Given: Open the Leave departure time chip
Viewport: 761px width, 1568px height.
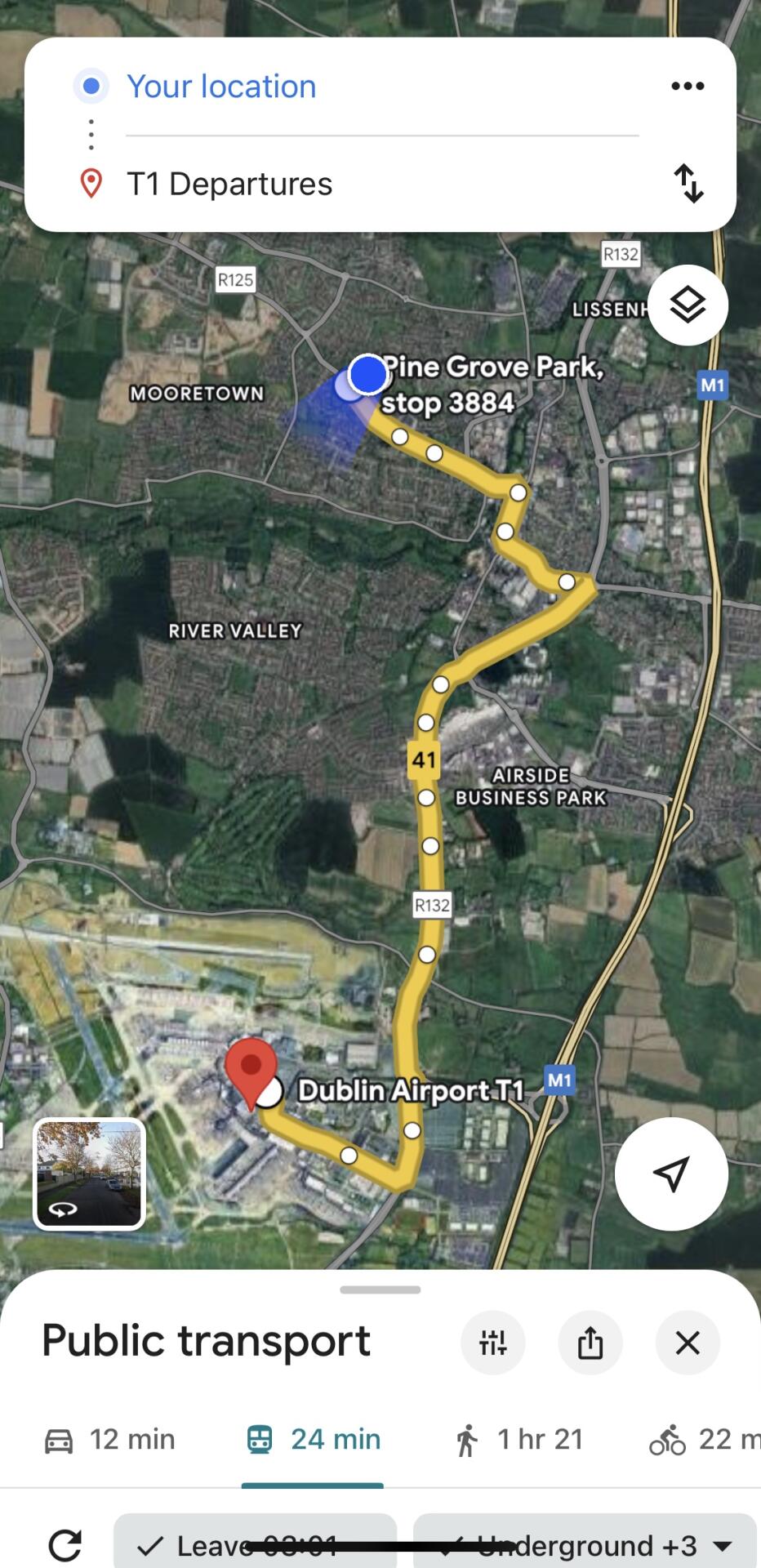Looking at the screenshot, I should coord(255,1545).
